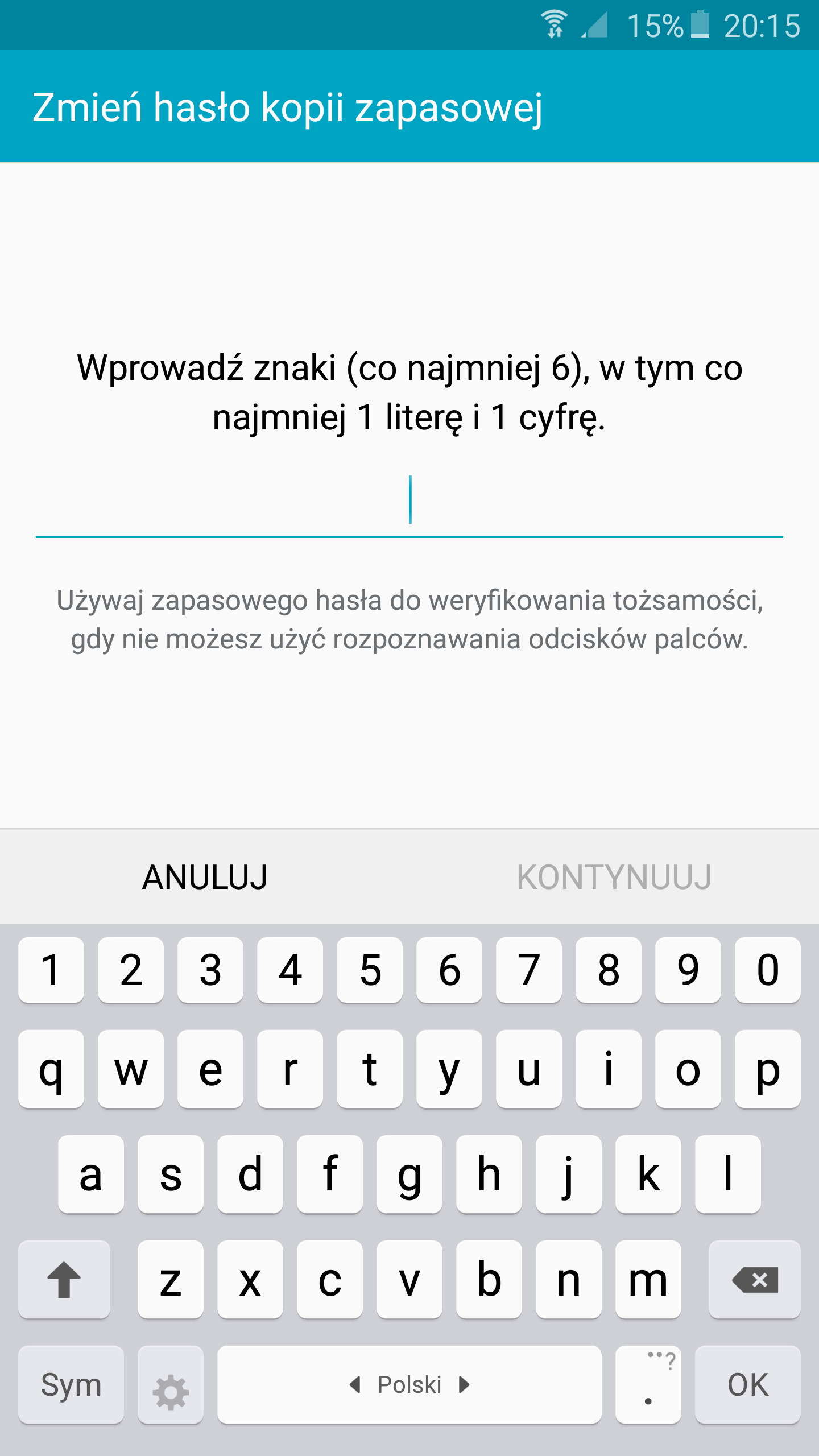Cancel with the ANULUJ button
This screenshot has height=1456, width=819.
[x=205, y=876]
